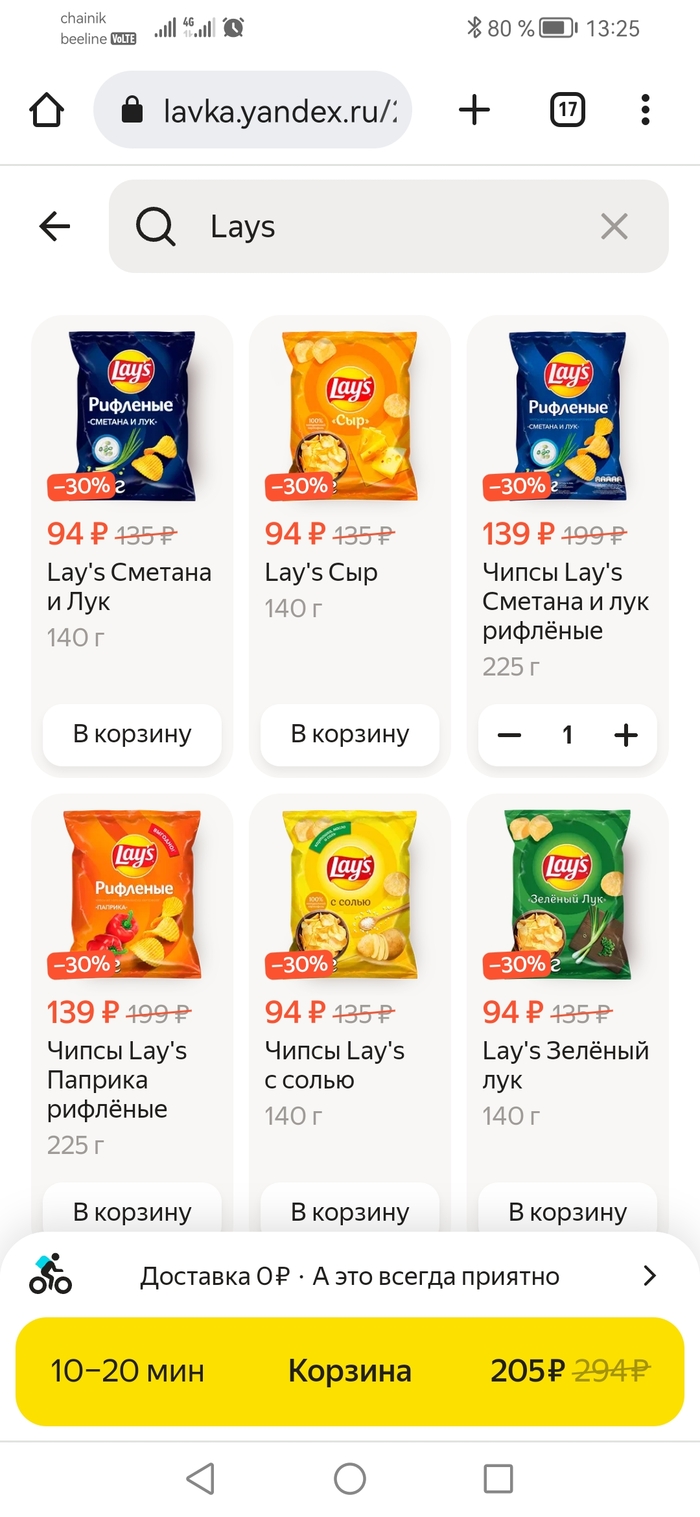This screenshot has width=700, height=1517.
Task: Decrease quantity of Lay's Сметана и лук рифлёные
Action: click(x=510, y=736)
